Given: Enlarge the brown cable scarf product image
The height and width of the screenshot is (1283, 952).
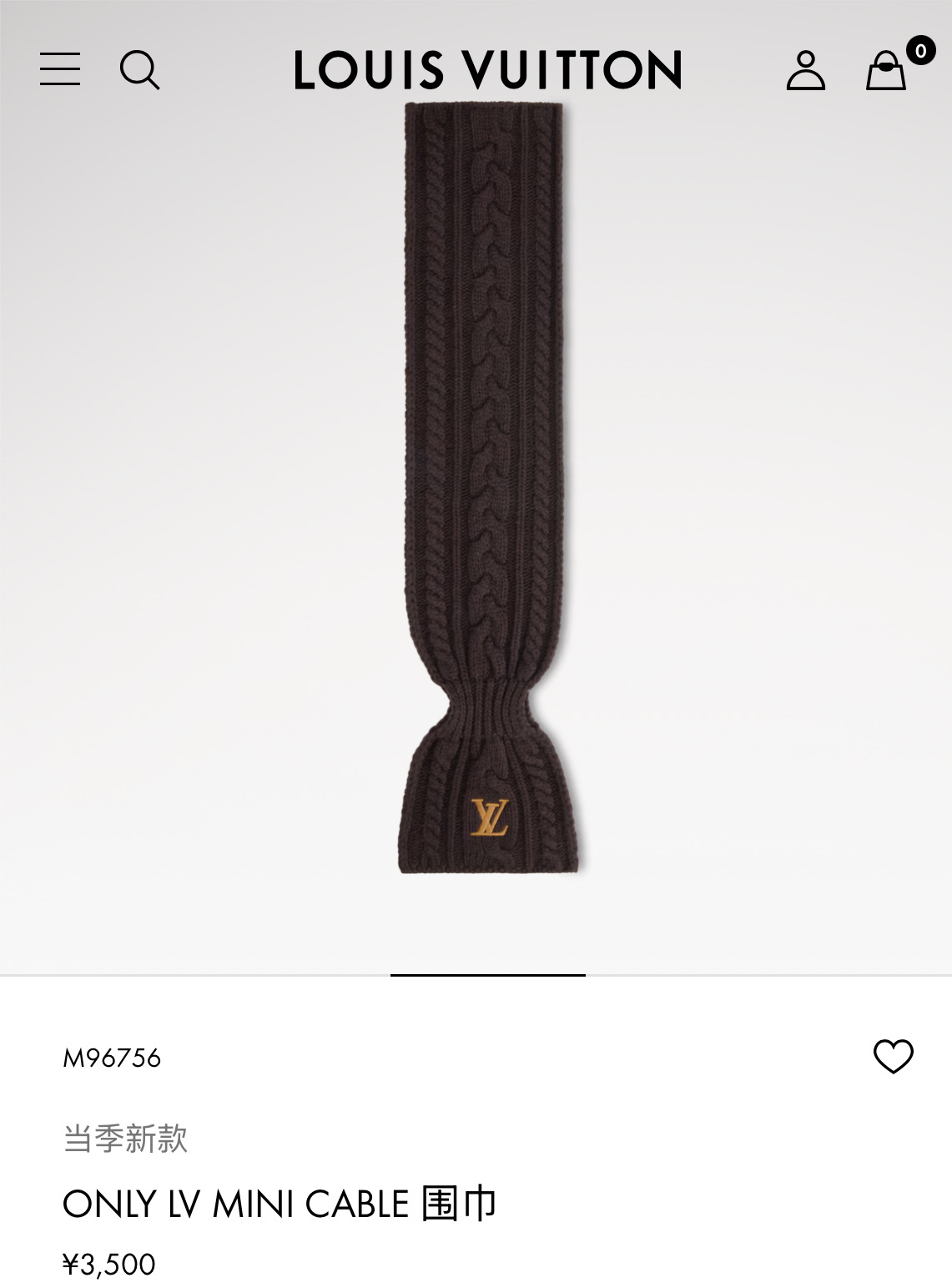Looking at the screenshot, I should (488, 488).
